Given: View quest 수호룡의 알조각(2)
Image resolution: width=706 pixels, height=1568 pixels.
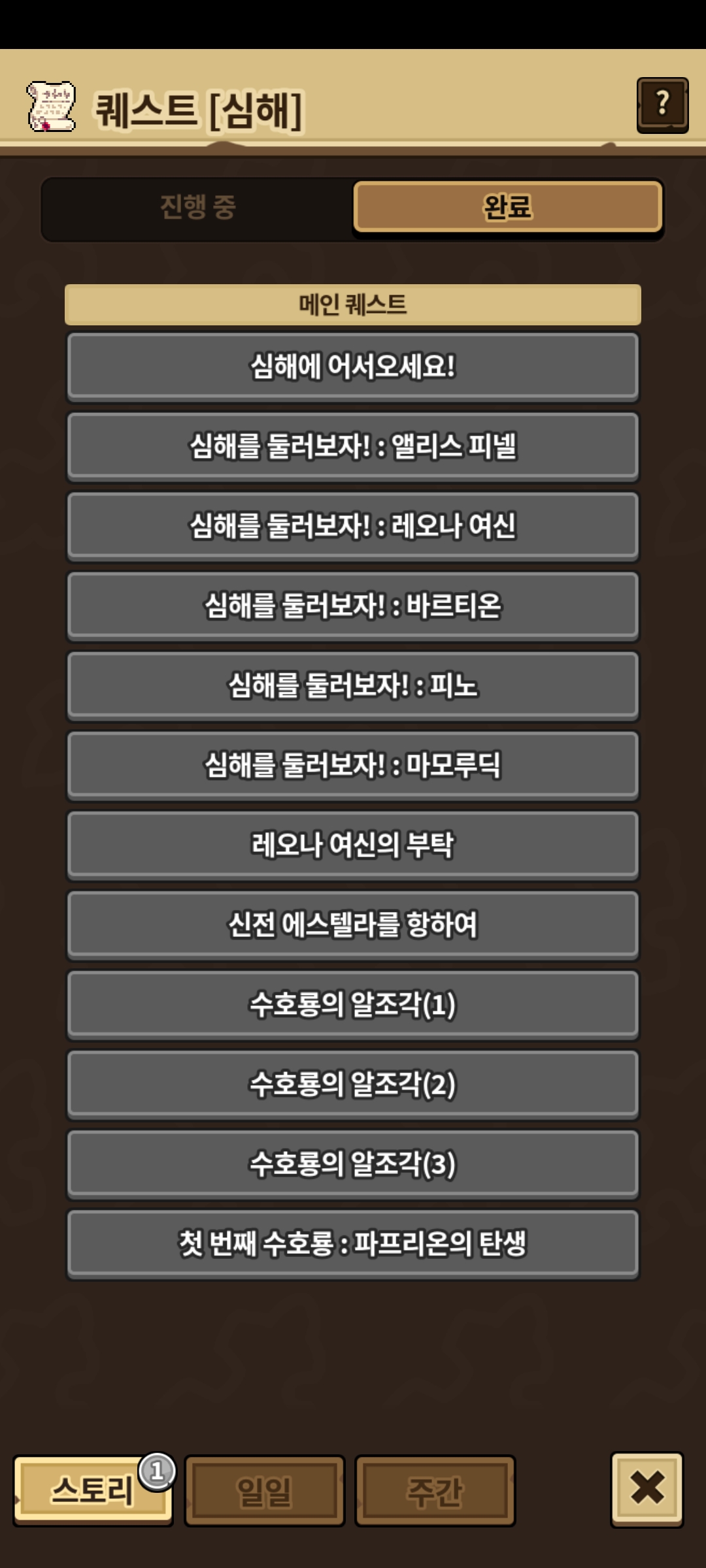Looking at the screenshot, I should [x=353, y=1085].
